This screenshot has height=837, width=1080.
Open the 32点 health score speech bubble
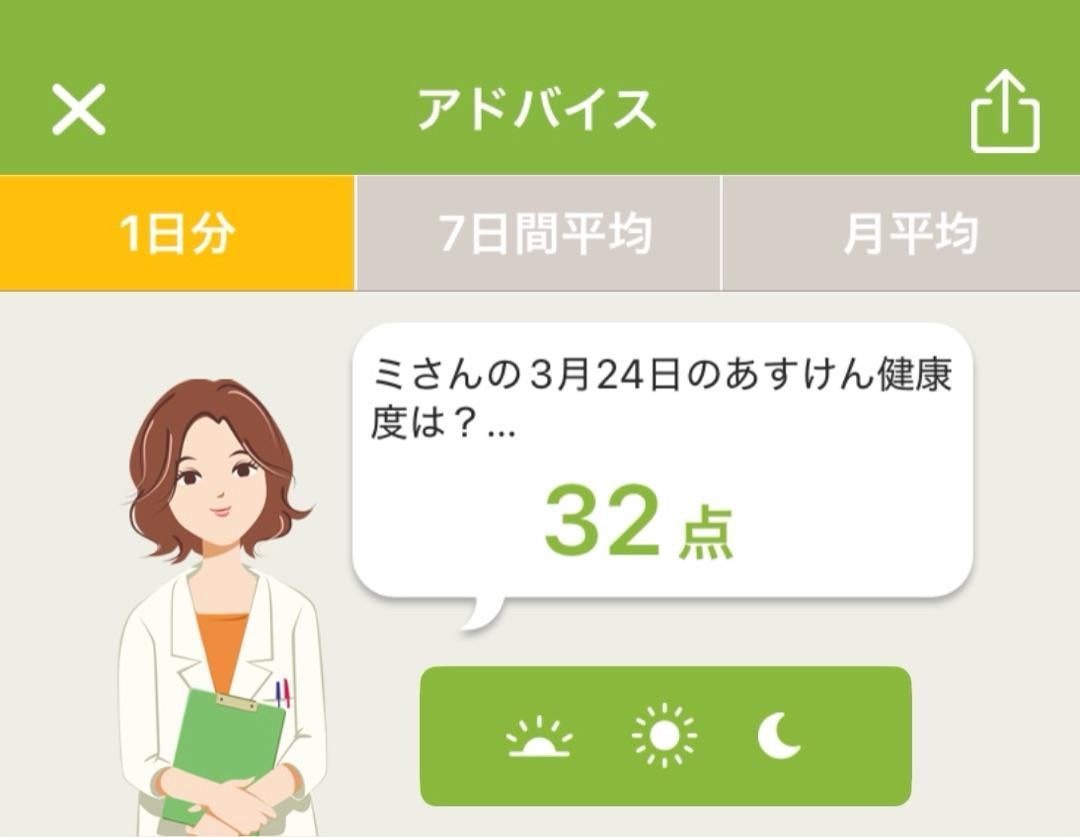point(662,462)
